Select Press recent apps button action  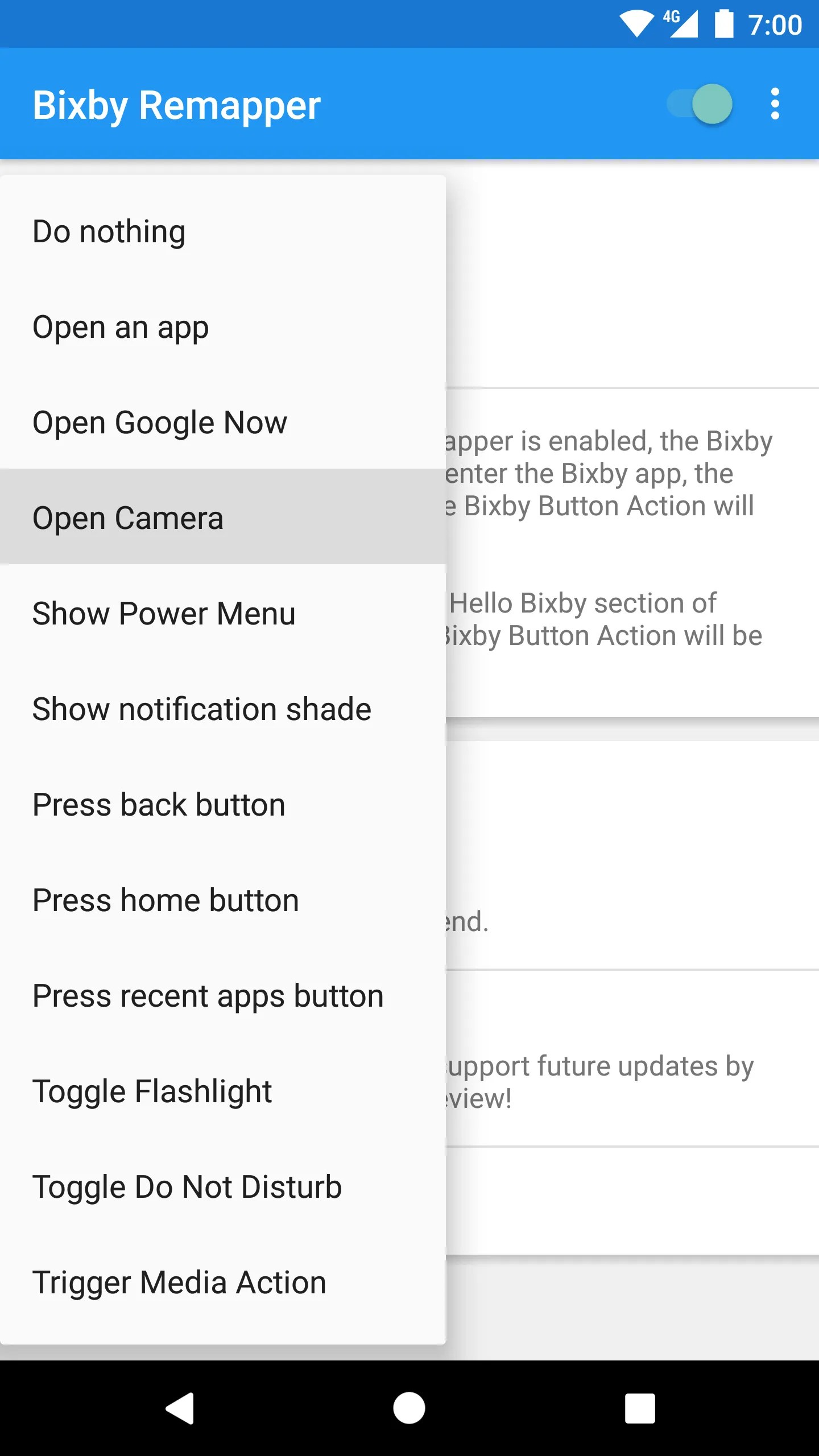click(x=208, y=995)
